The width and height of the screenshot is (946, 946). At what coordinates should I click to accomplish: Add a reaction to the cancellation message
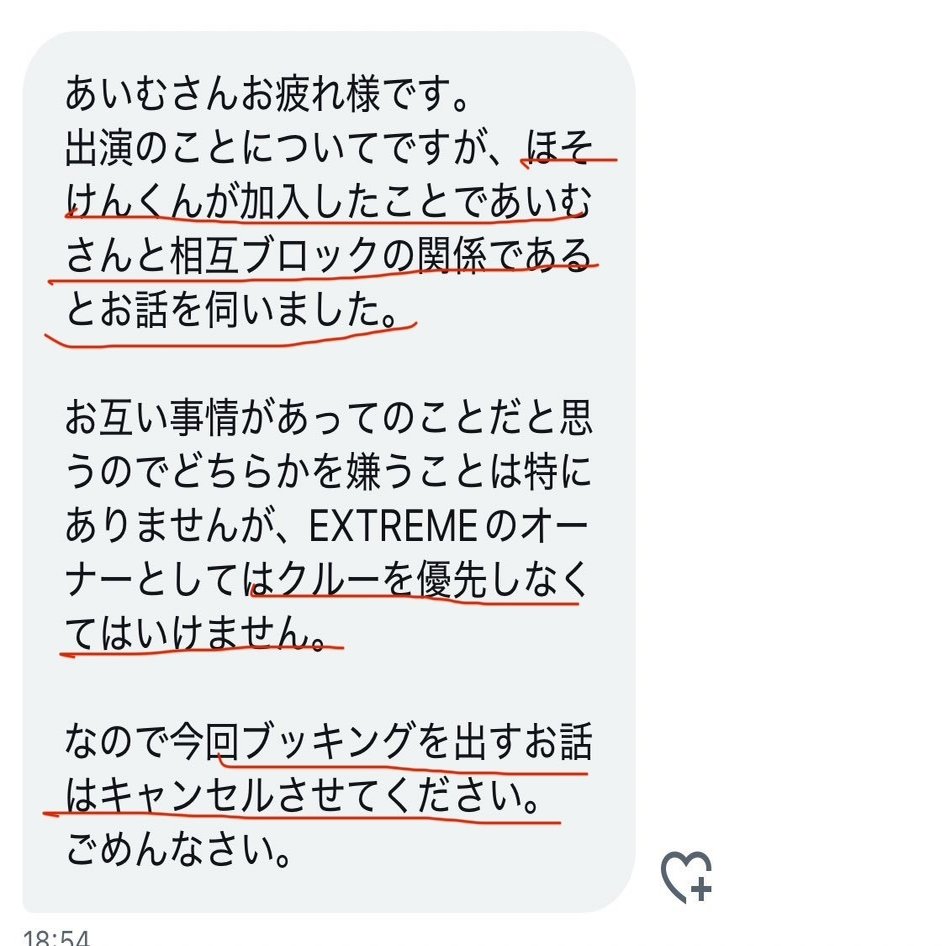tap(686, 877)
